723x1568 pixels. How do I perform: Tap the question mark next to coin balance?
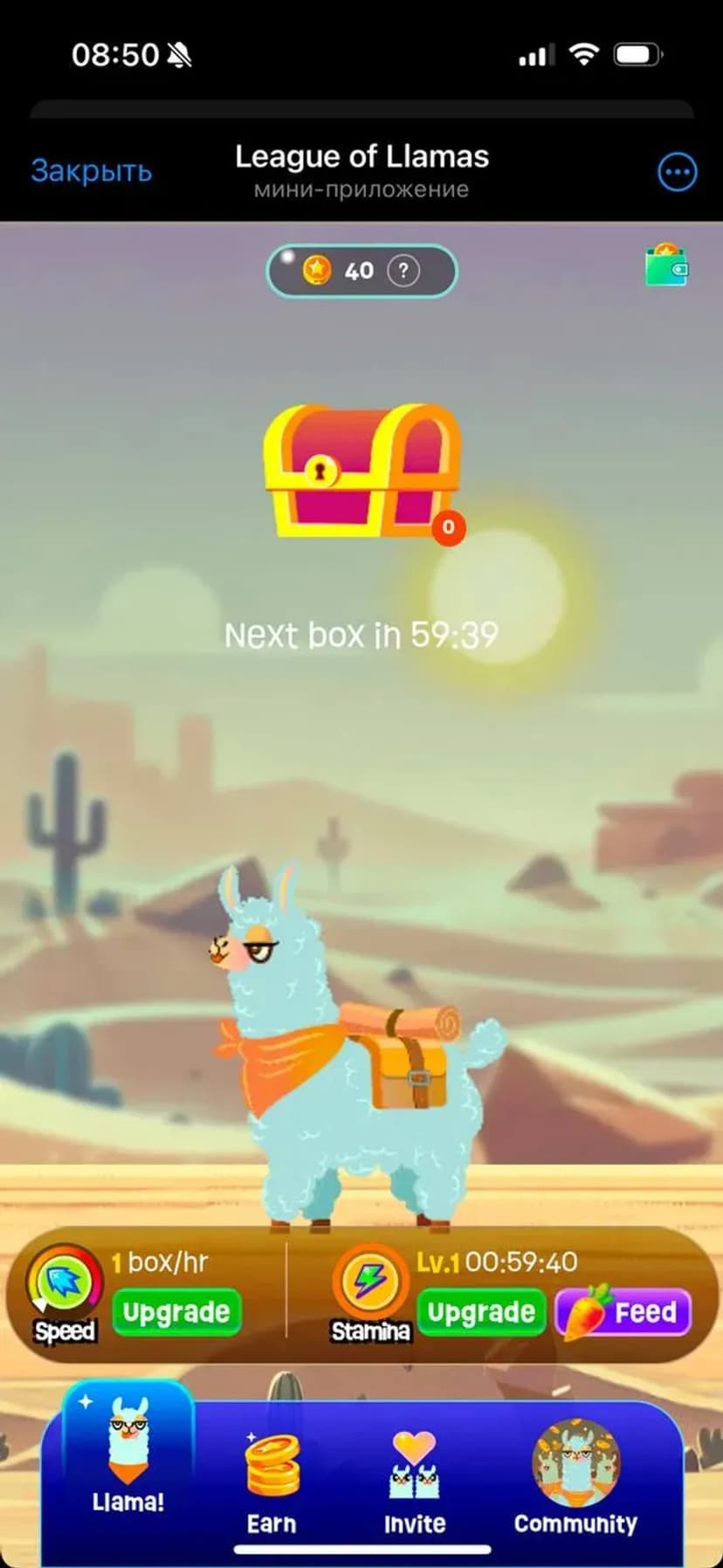point(403,271)
